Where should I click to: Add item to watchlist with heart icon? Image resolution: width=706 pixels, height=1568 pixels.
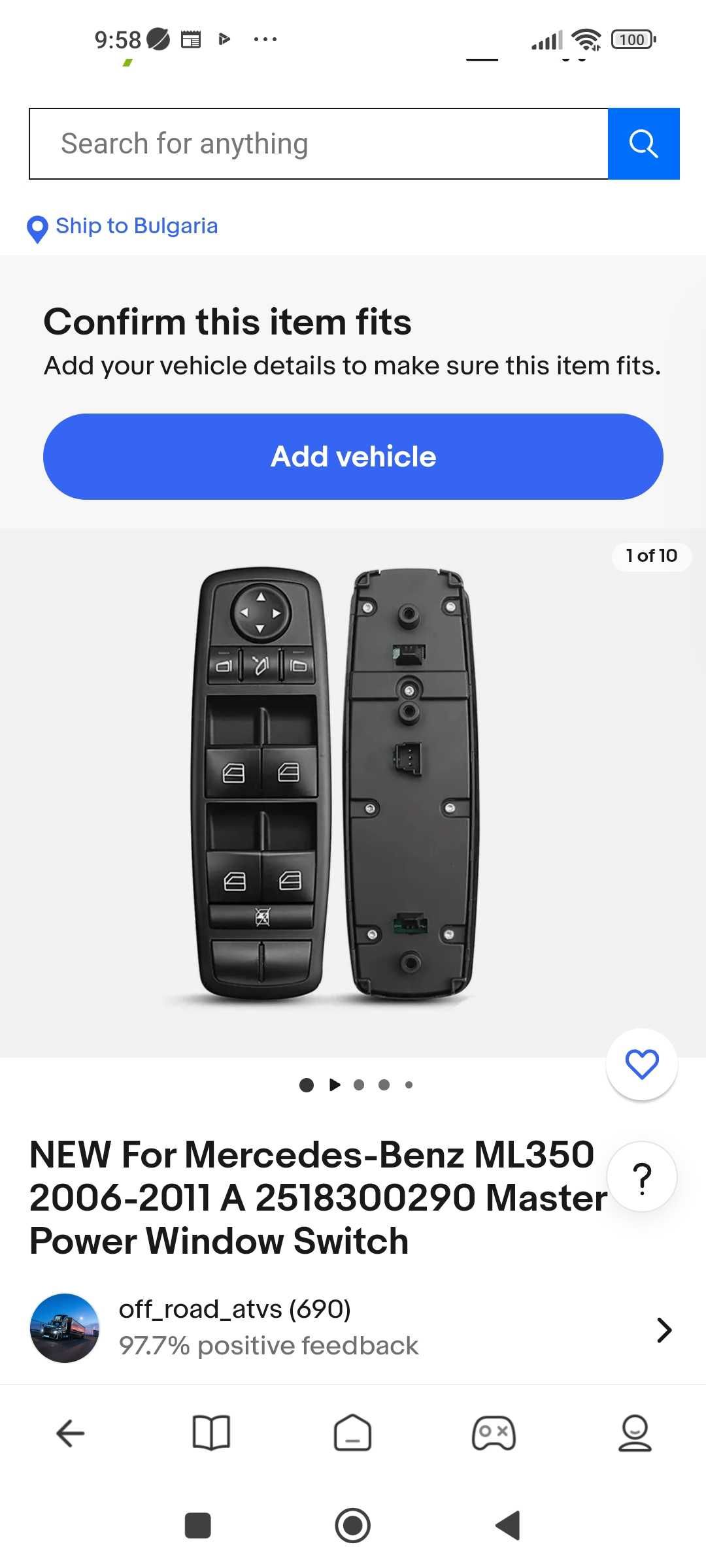pyautogui.click(x=641, y=1064)
